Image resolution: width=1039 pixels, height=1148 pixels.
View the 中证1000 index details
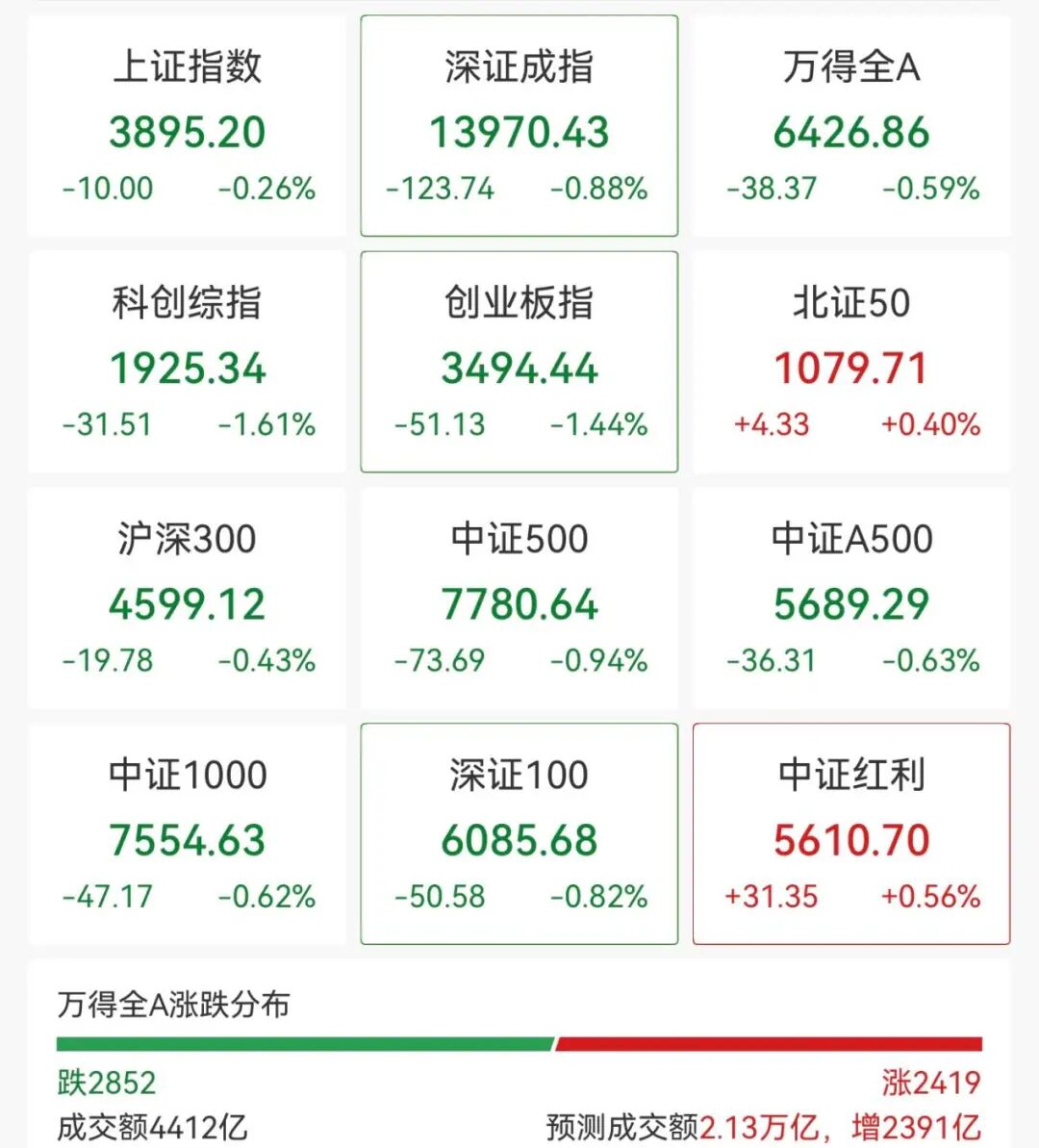click(x=187, y=834)
